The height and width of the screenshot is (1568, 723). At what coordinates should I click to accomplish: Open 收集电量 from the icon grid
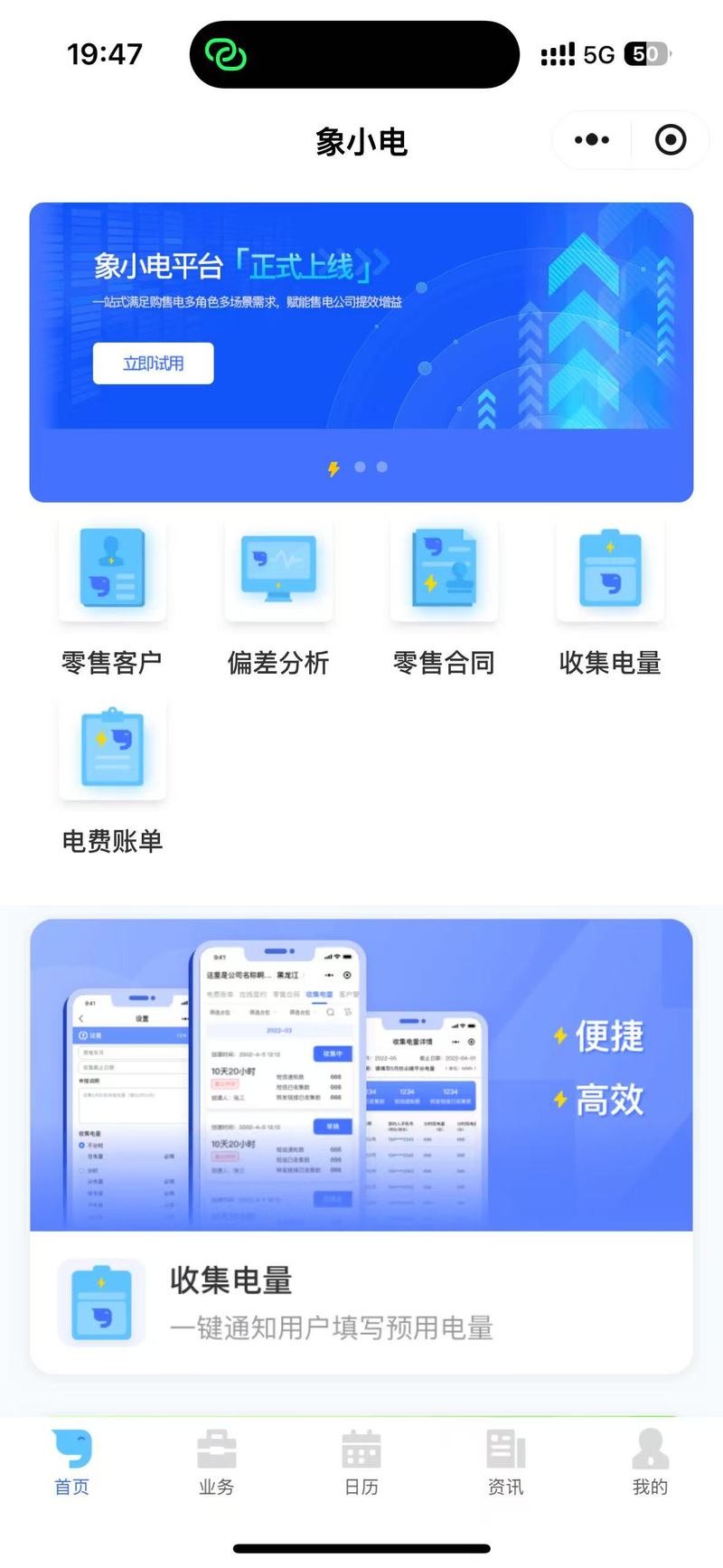coord(610,598)
